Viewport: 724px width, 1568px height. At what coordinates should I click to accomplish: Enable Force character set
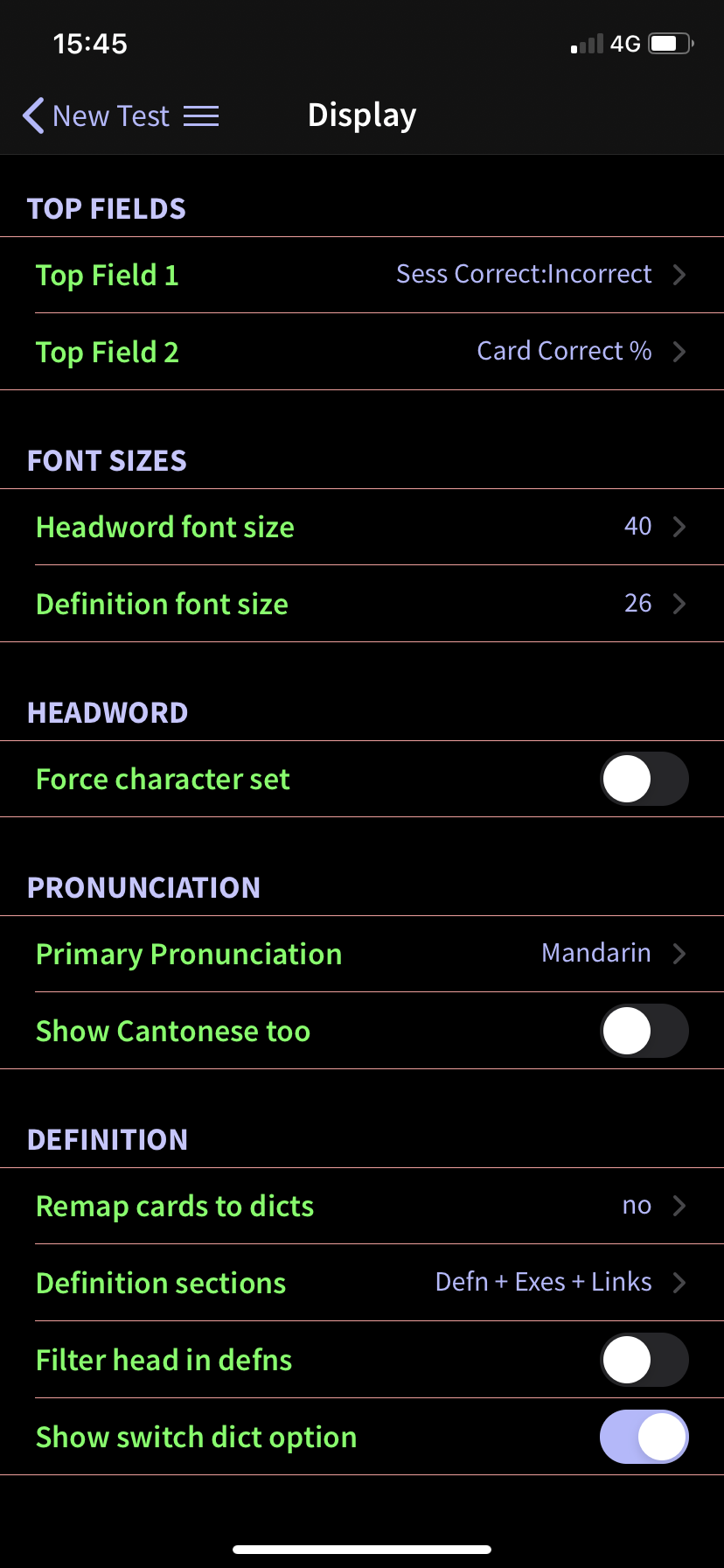(x=644, y=779)
